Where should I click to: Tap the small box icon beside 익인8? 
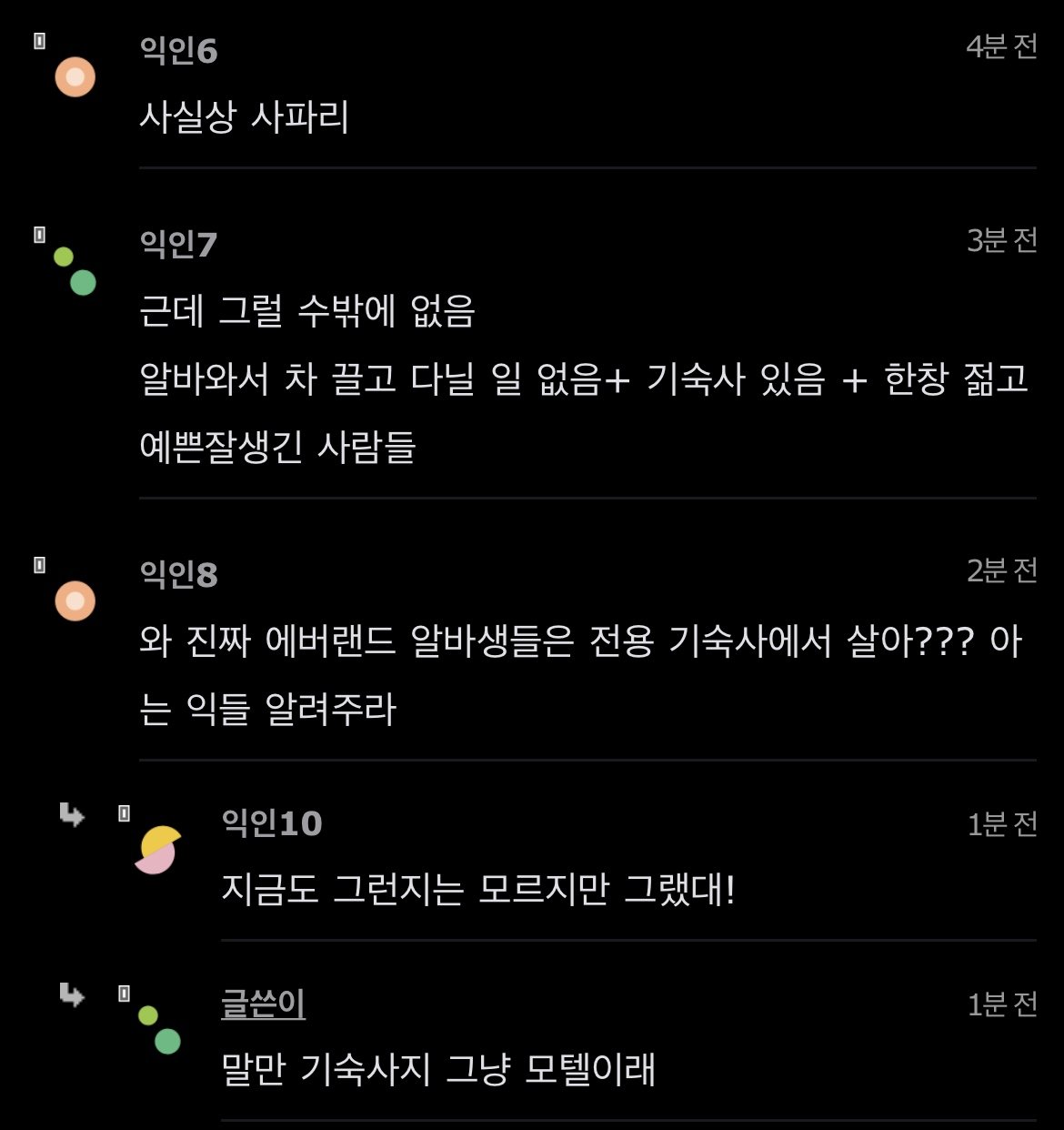click(39, 565)
